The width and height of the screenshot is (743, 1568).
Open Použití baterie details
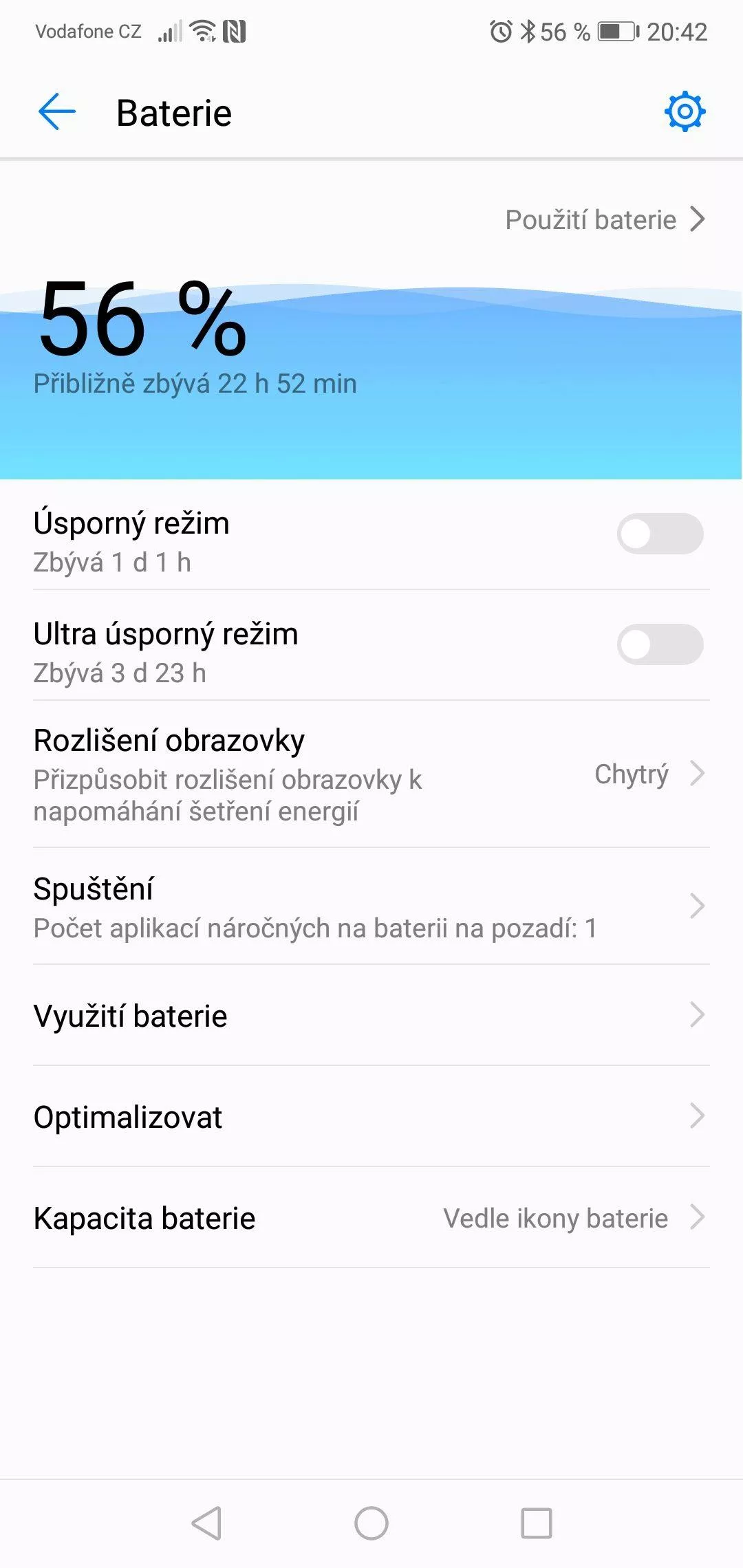coord(605,220)
